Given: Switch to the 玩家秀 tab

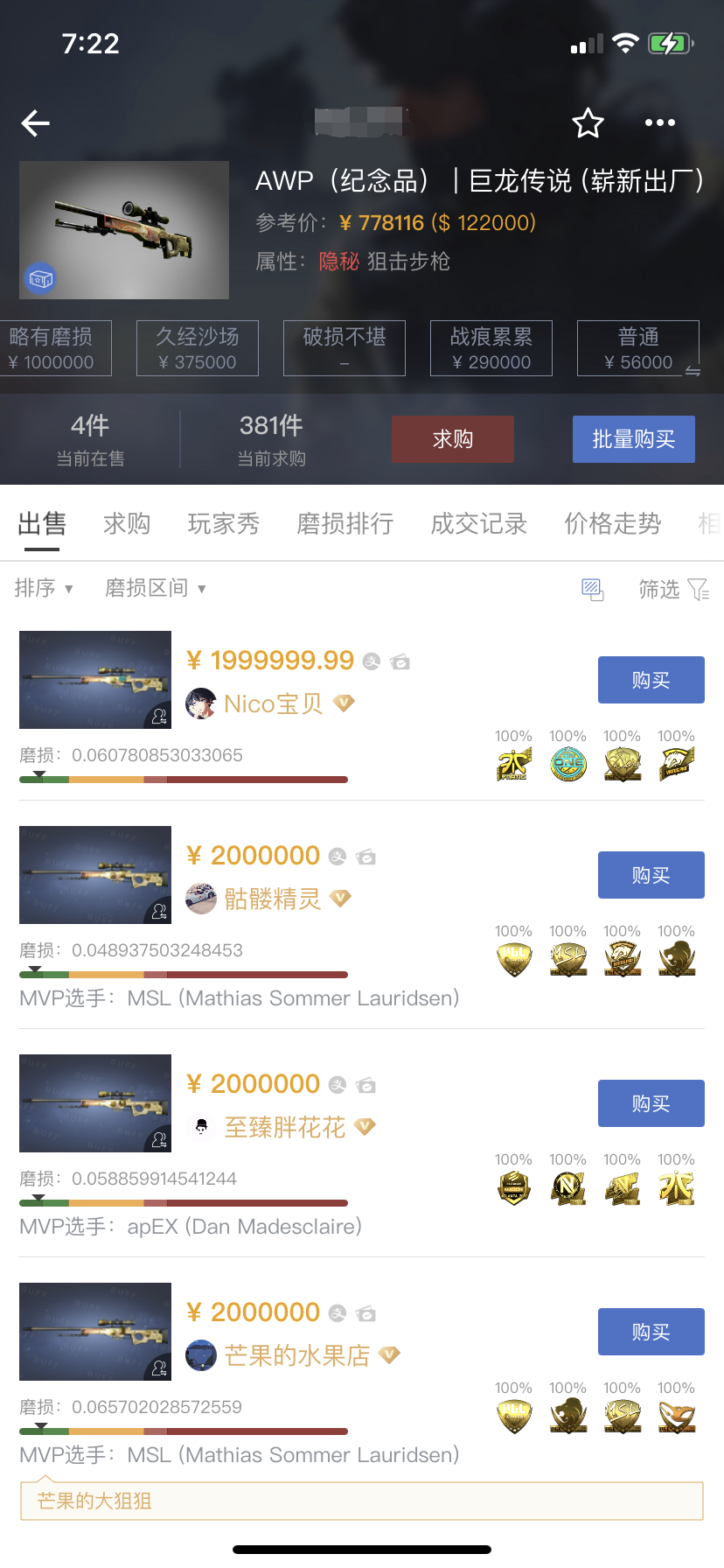Looking at the screenshot, I should tap(224, 524).
